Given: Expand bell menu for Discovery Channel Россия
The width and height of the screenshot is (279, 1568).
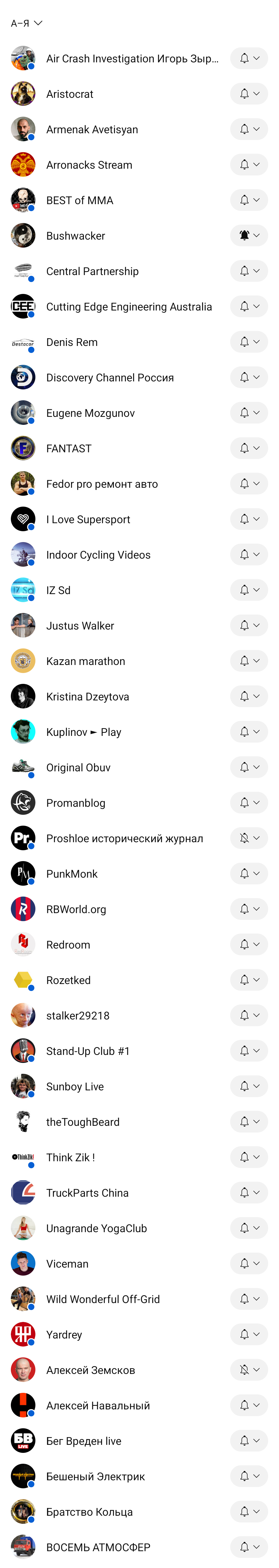Looking at the screenshot, I should (249, 378).
